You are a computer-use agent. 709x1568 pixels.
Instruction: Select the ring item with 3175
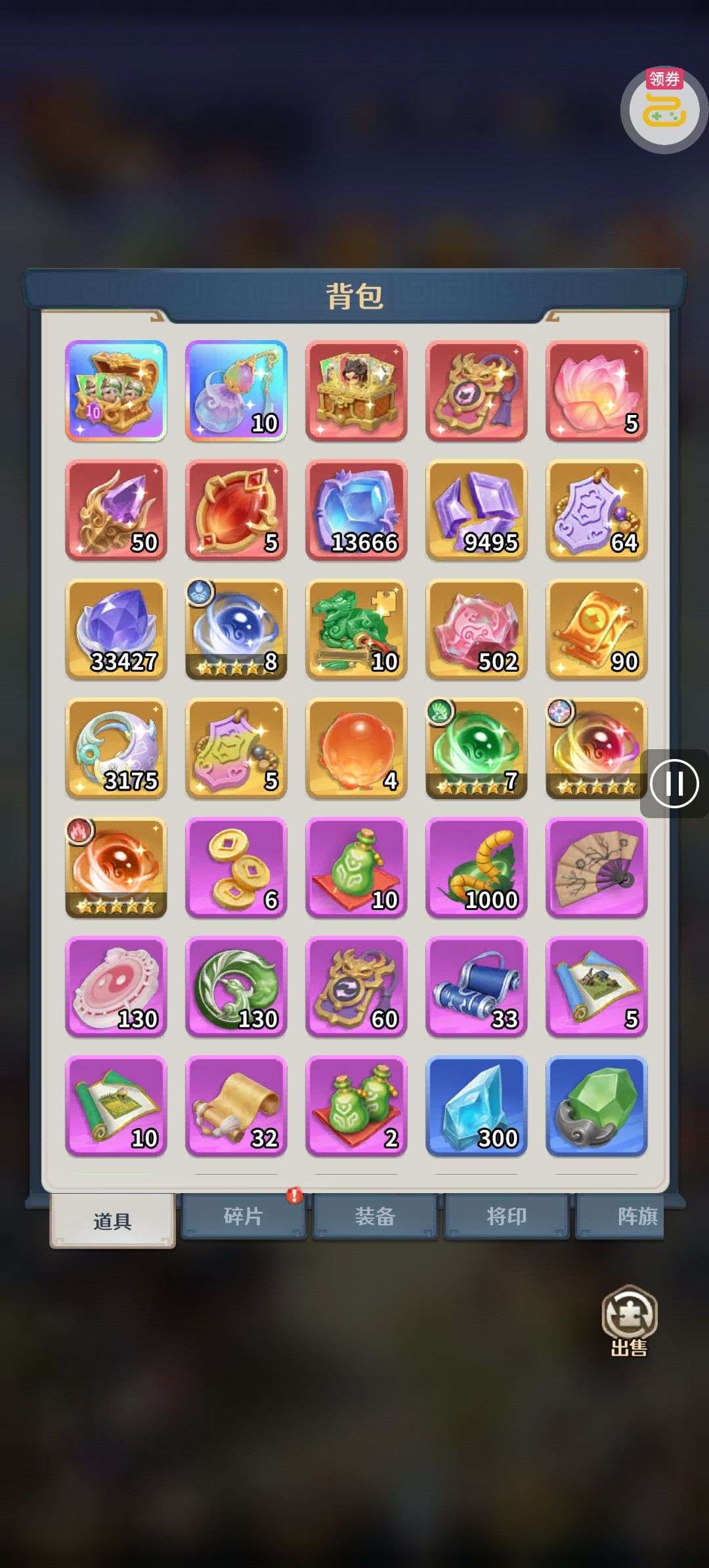(116, 749)
